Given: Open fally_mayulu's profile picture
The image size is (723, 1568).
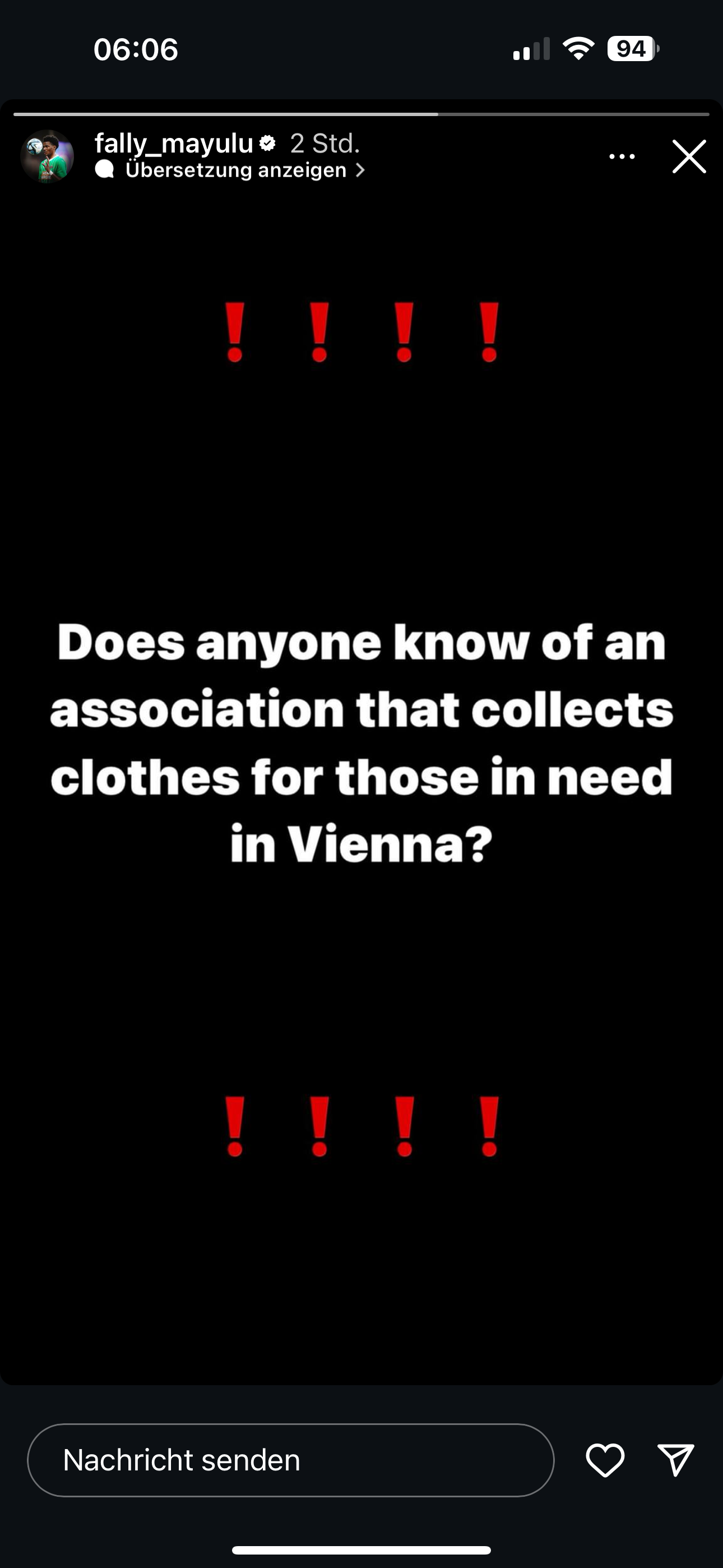Looking at the screenshot, I should pyautogui.click(x=47, y=156).
